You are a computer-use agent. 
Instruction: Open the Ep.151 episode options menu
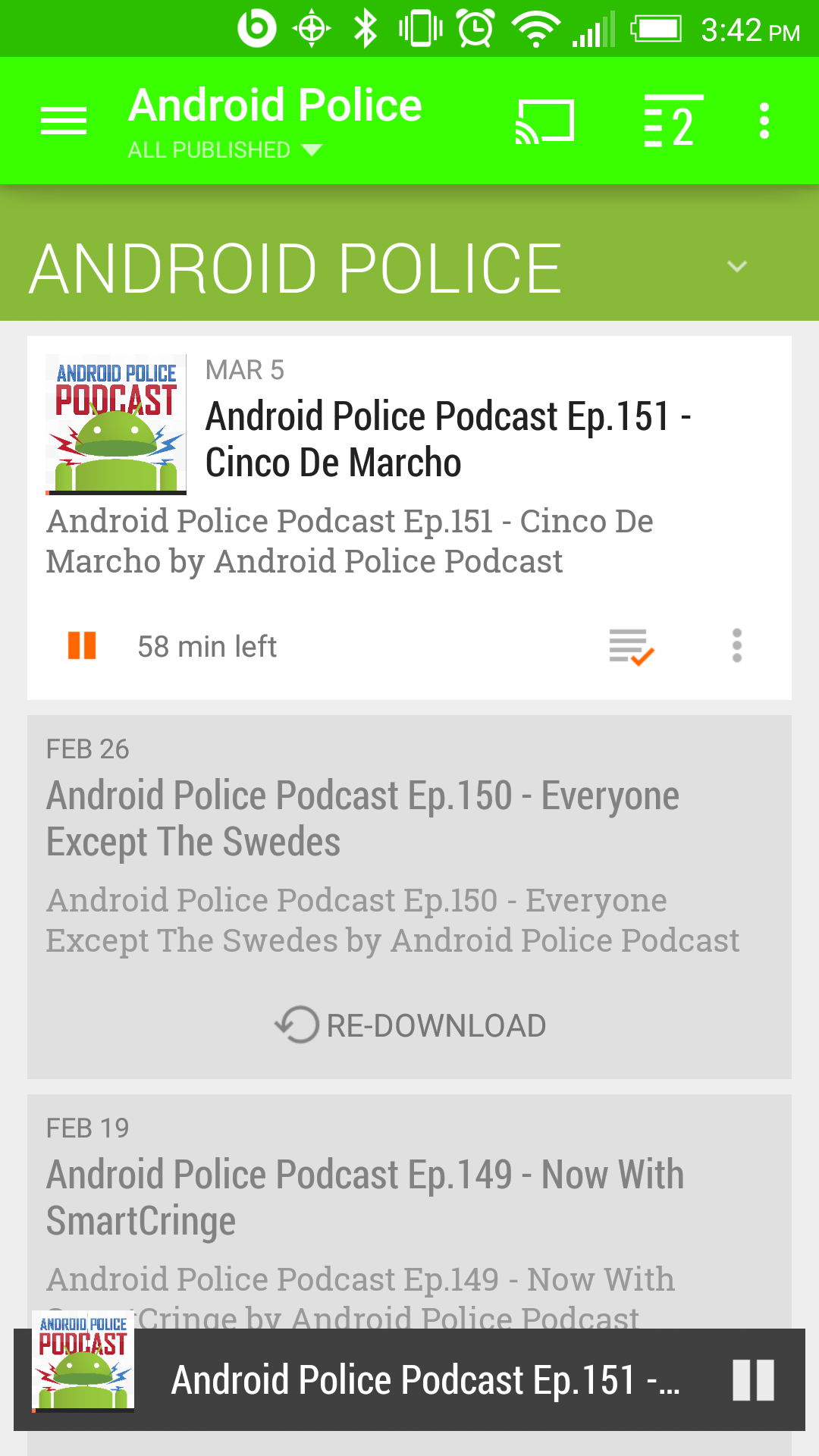(x=736, y=646)
